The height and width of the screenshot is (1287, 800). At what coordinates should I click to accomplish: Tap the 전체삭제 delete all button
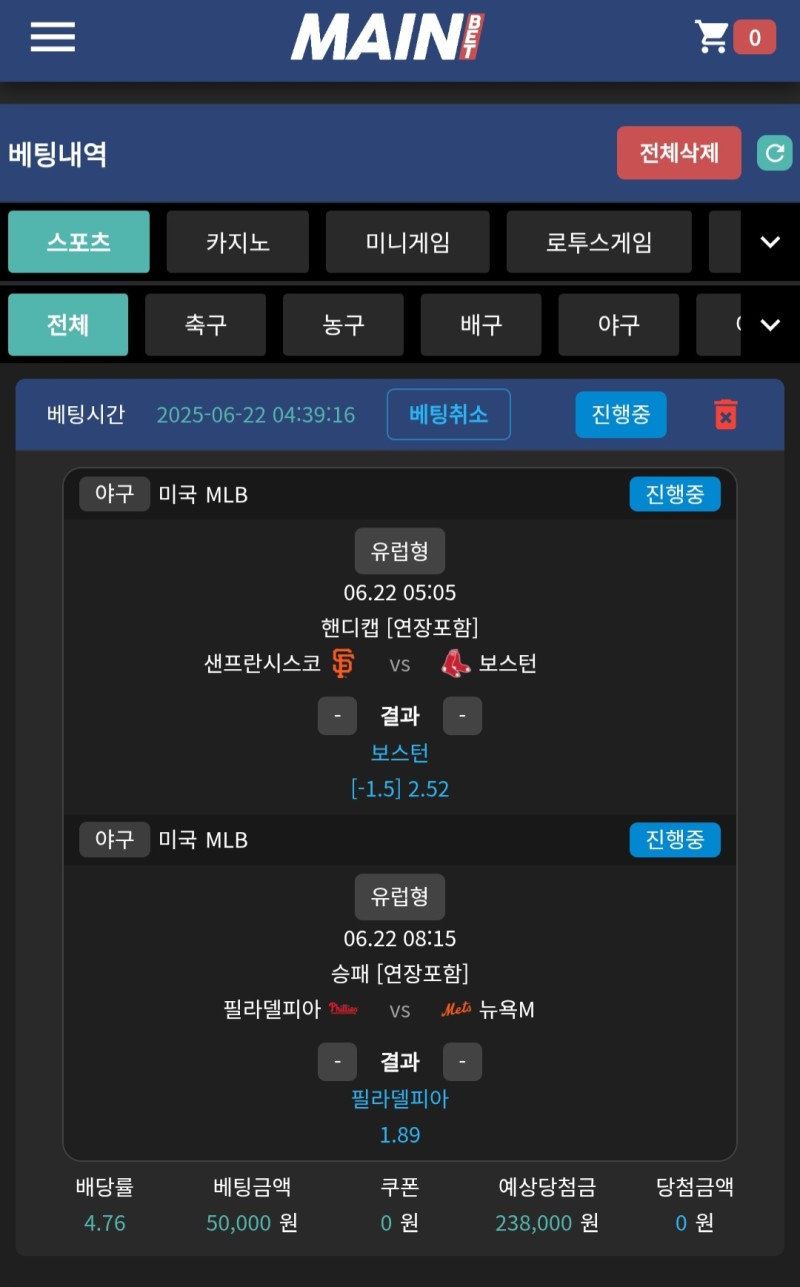tap(679, 153)
